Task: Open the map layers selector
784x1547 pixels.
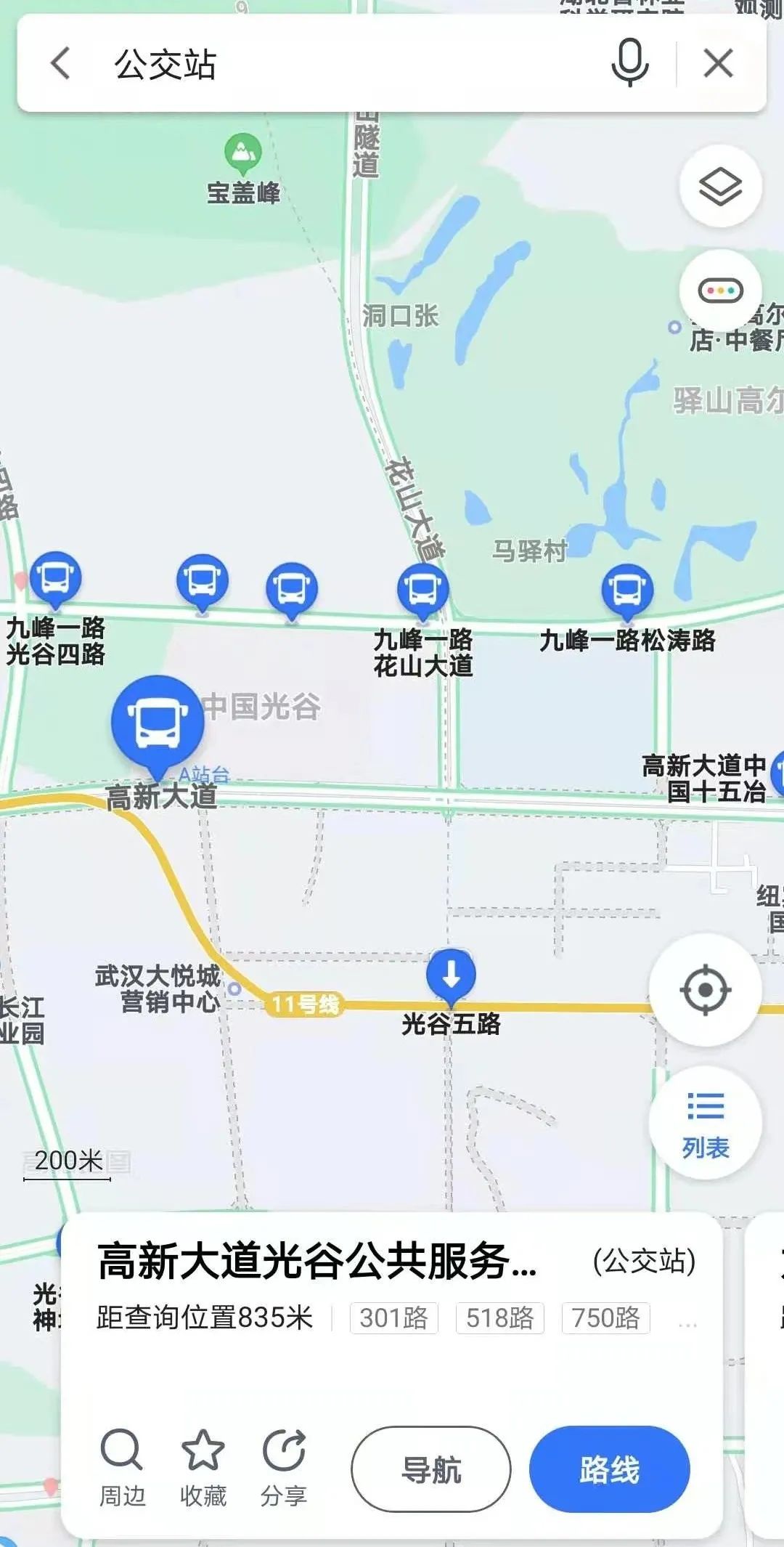Action: [720, 187]
